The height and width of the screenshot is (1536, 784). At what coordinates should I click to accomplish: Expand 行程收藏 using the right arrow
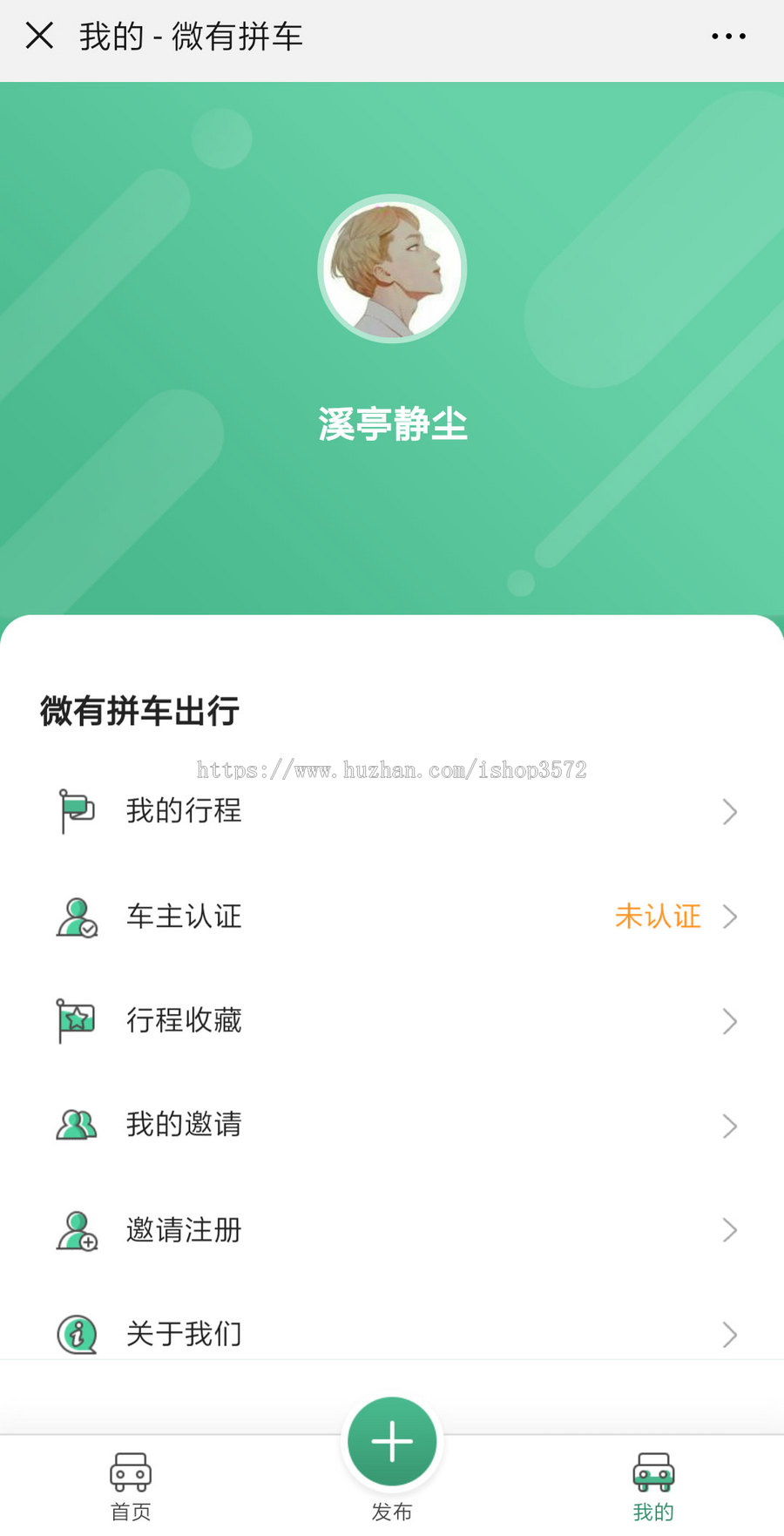pyautogui.click(x=730, y=1021)
